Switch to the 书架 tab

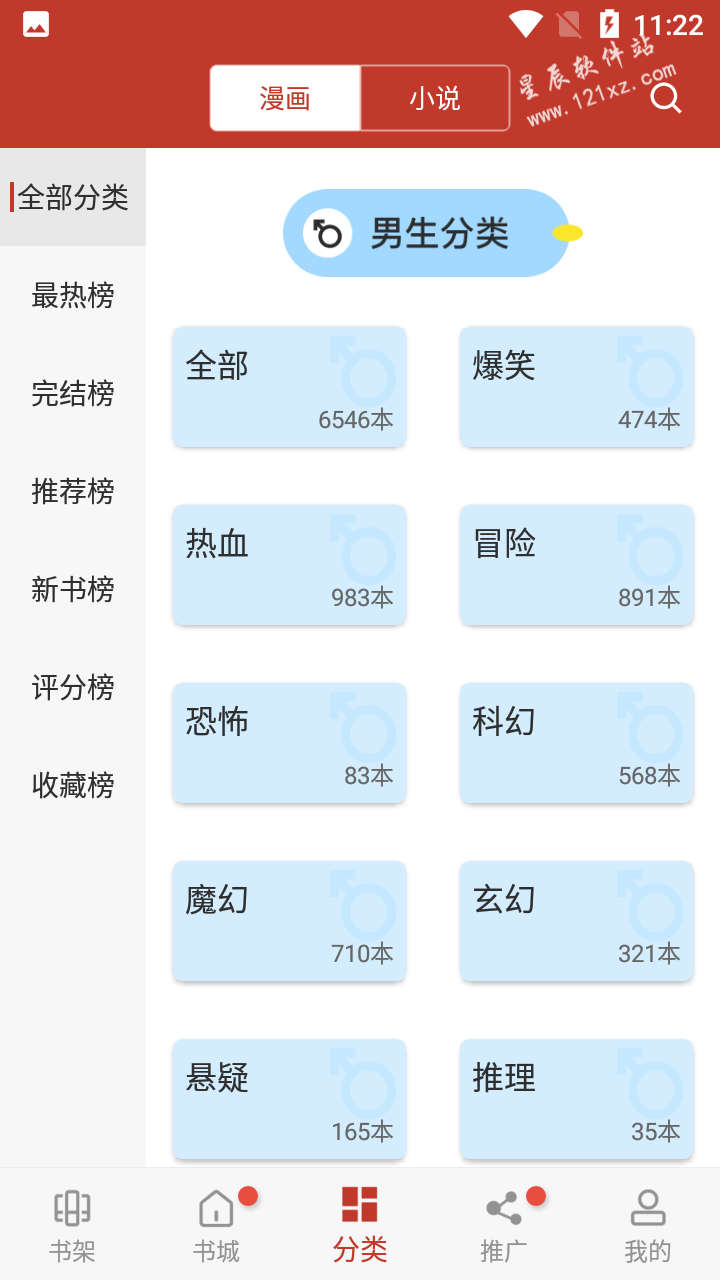pyautogui.click(x=72, y=1224)
